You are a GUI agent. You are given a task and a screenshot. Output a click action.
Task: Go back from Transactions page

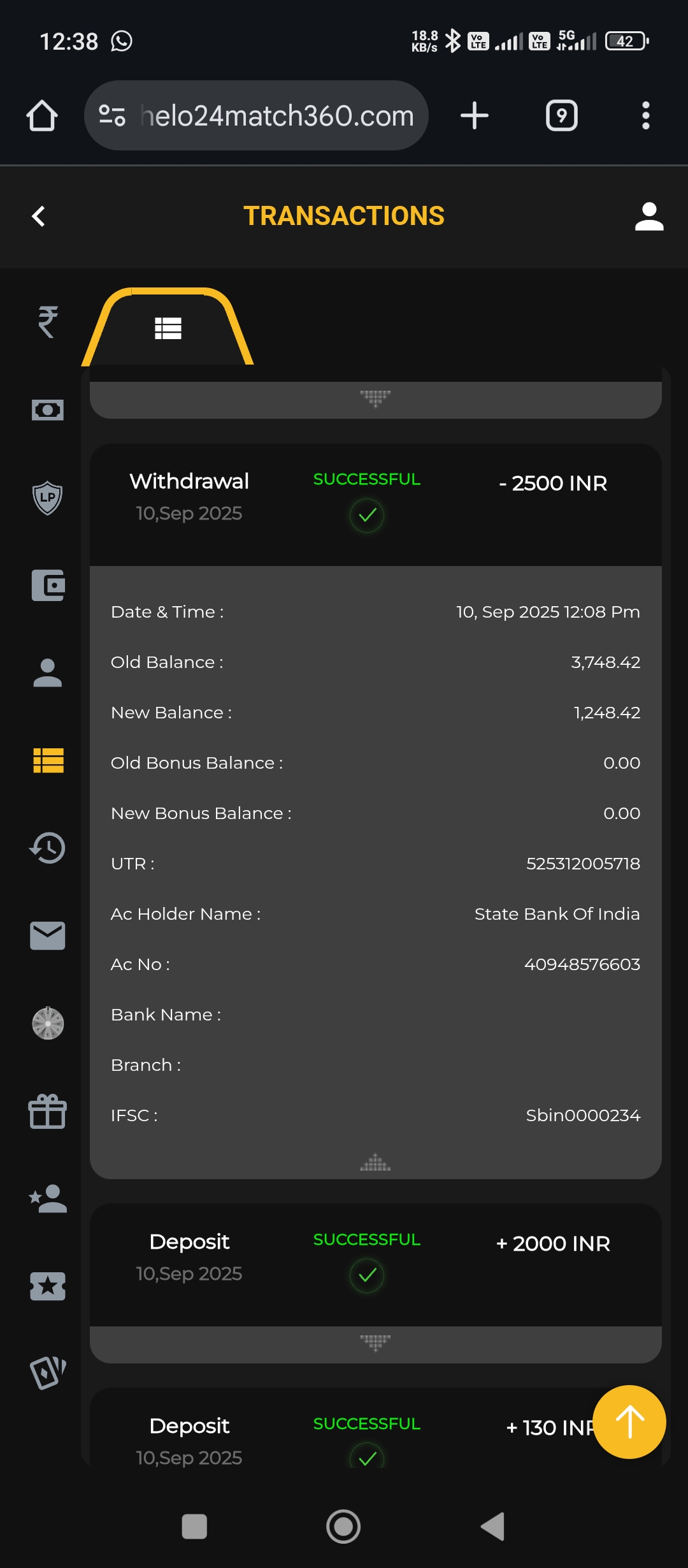point(38,216)
